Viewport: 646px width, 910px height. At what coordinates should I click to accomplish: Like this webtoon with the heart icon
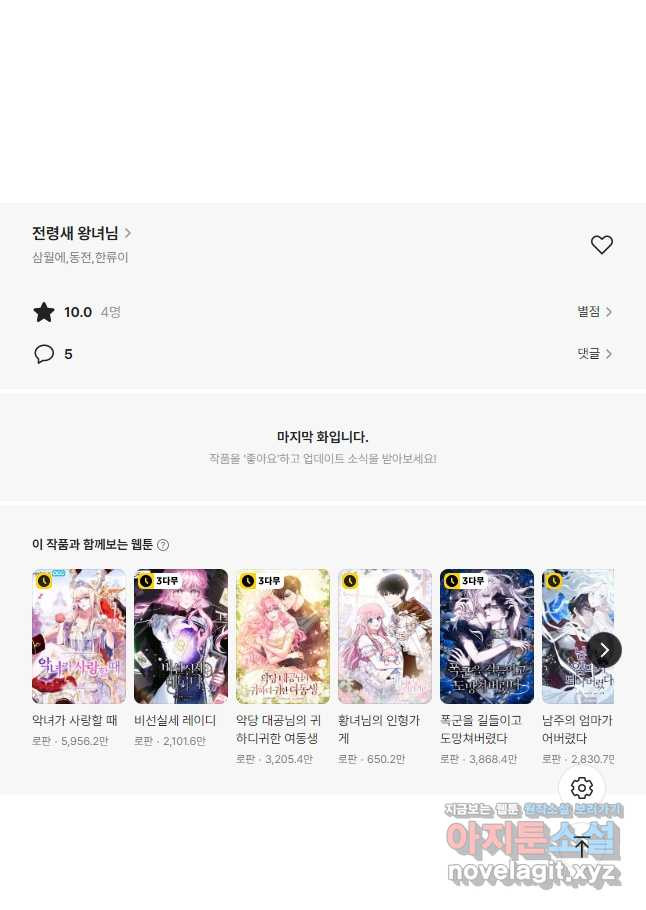click(x=601, y=244)
